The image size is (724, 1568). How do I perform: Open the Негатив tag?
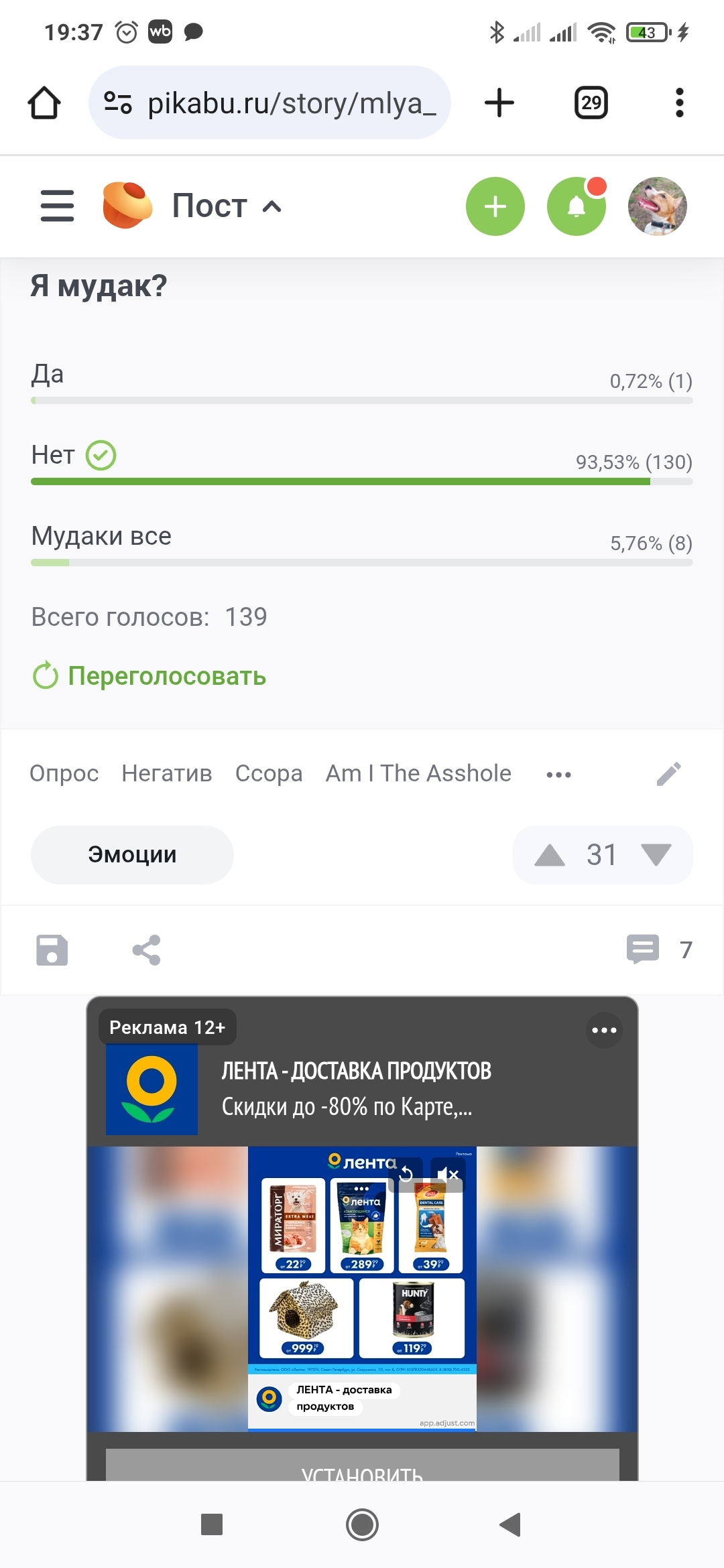(167, 773)
